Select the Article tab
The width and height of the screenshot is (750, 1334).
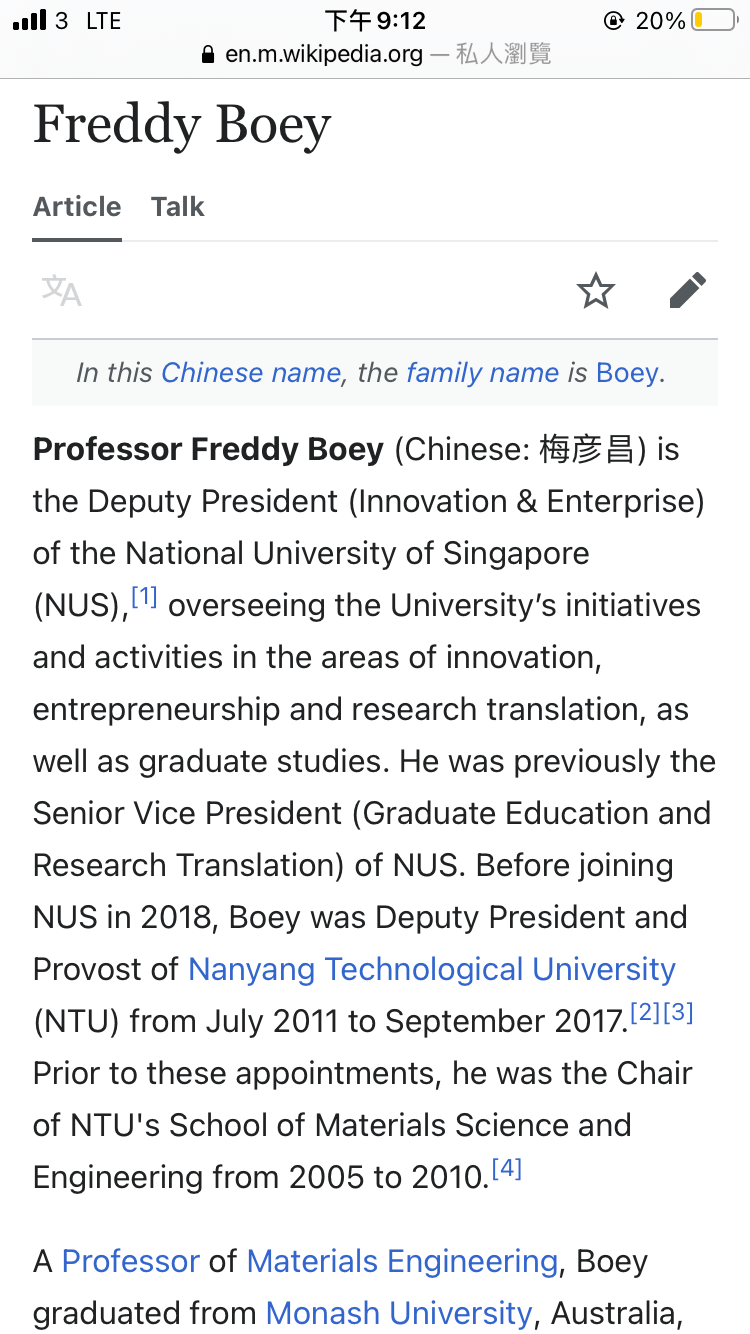click(77, 207)
